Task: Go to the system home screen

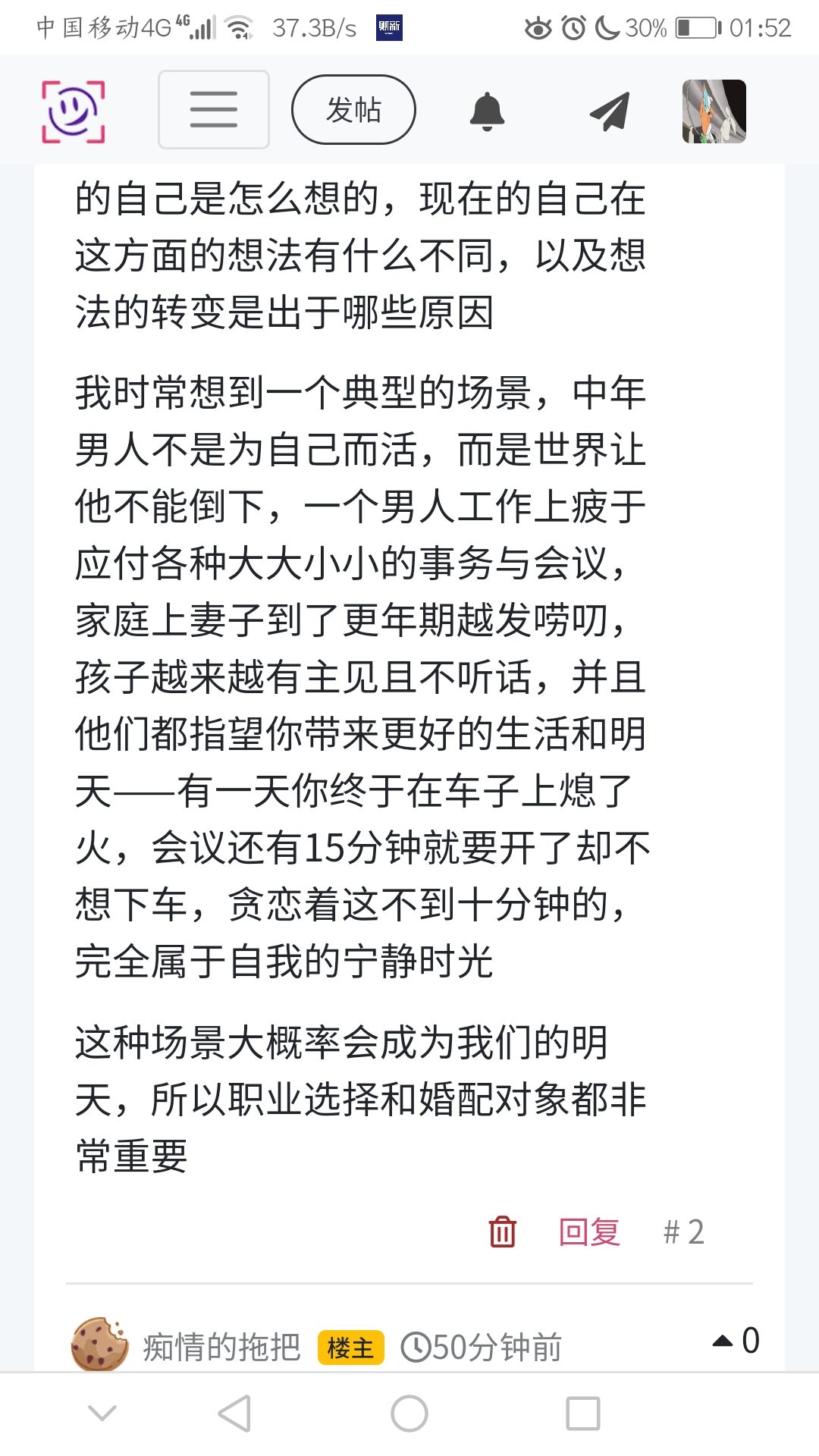Action: (x=409, y=1414)
